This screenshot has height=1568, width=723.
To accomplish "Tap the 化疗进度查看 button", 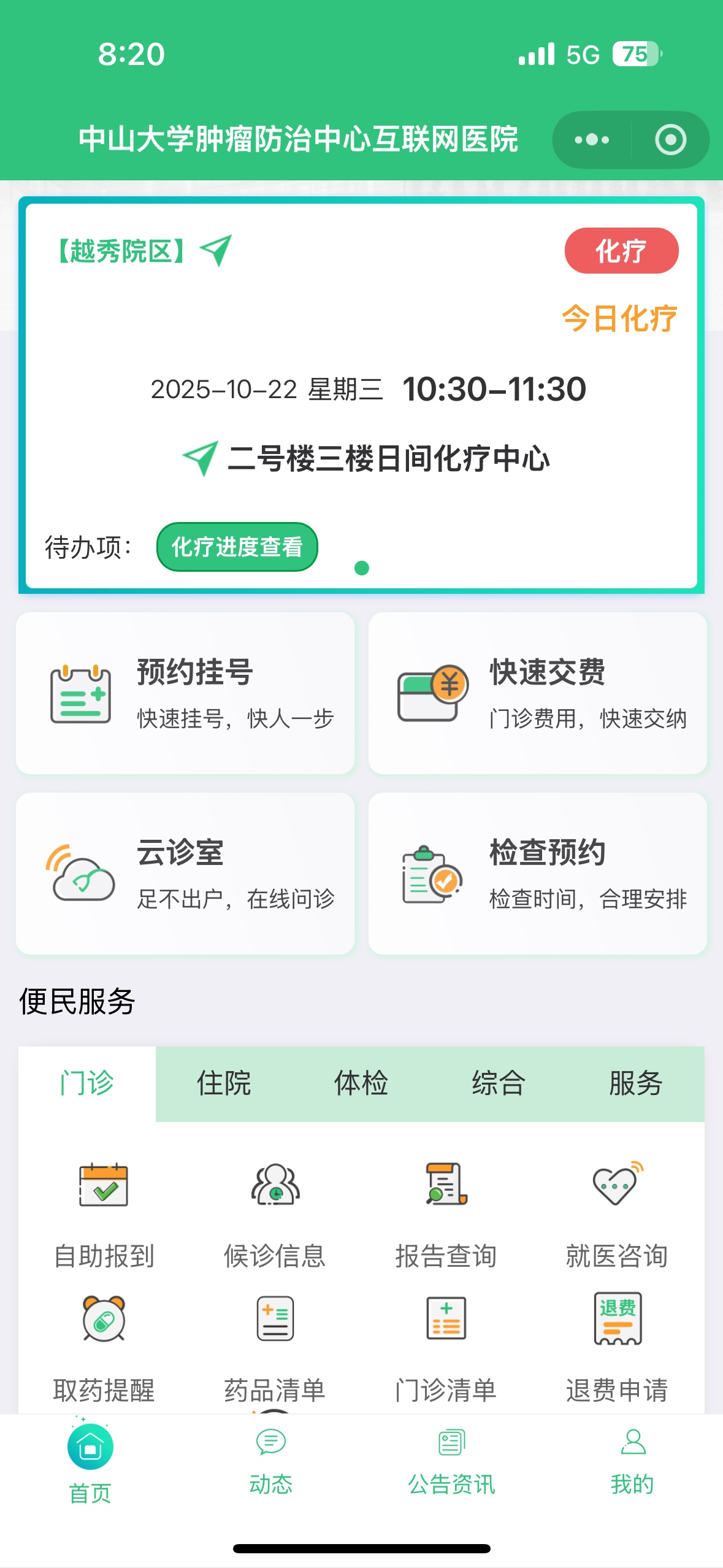I will click(x=237, y=547).
